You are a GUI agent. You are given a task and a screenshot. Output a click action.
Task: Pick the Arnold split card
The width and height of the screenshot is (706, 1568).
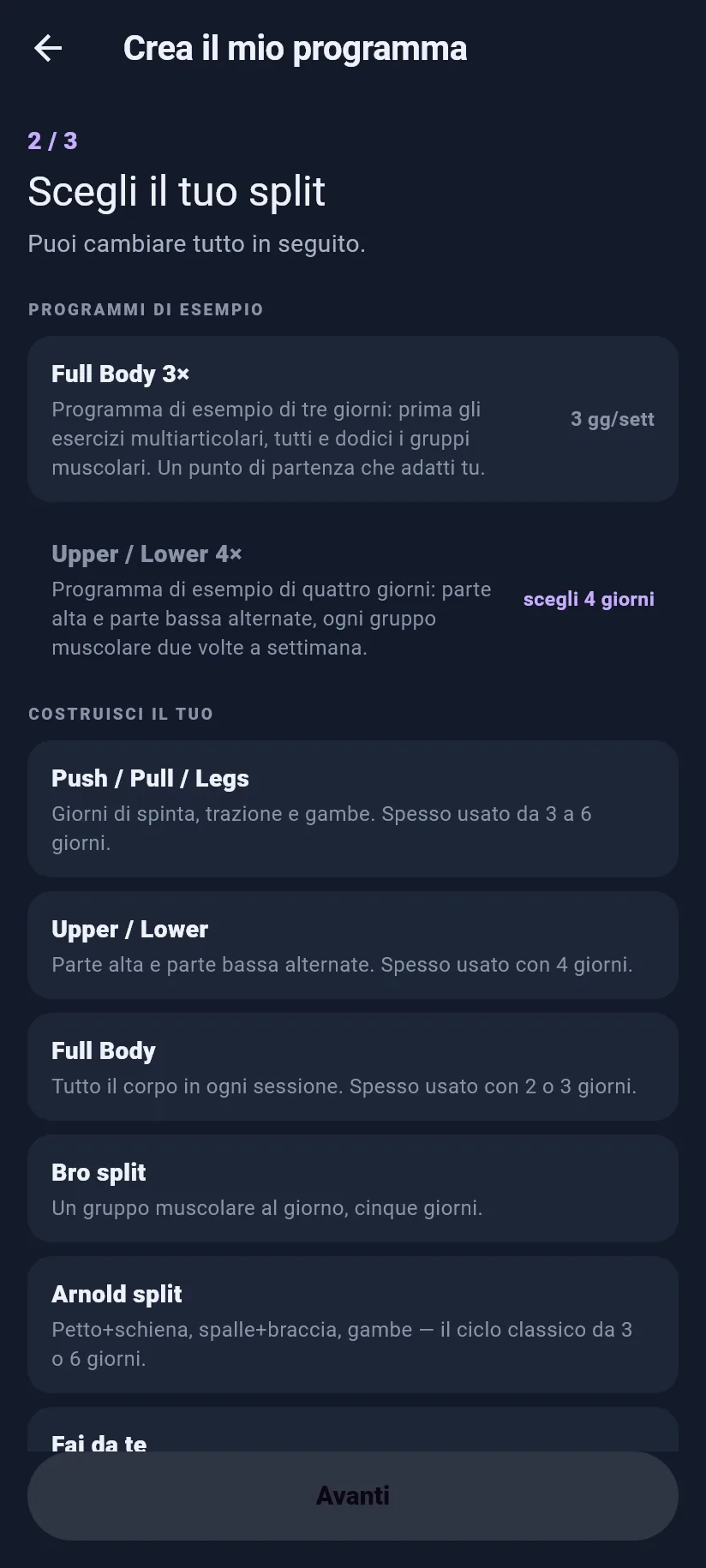353,1325
